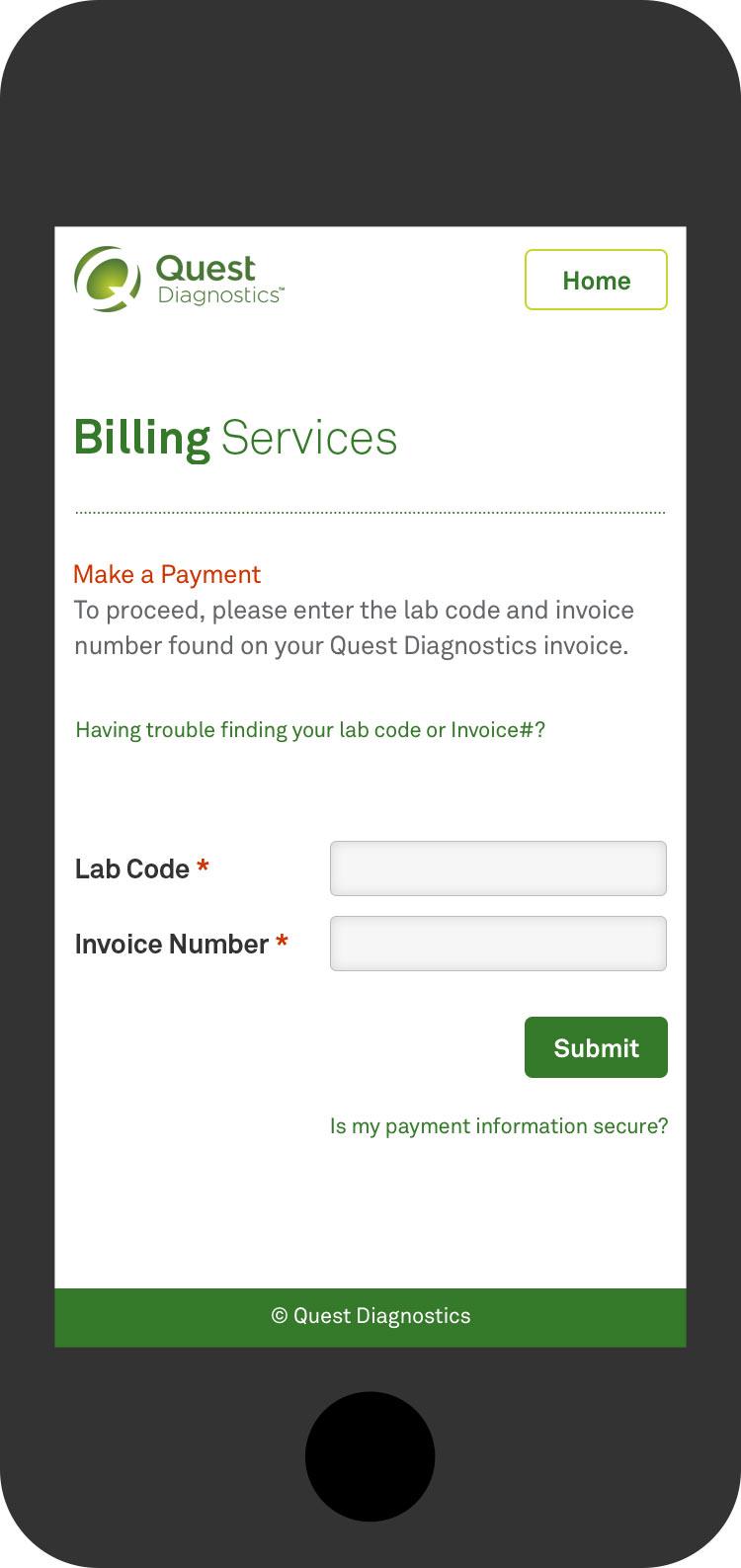Viewport: 741px width, 1568px height.
Task: Tap the Home button
Action: (x=596, y=280)
